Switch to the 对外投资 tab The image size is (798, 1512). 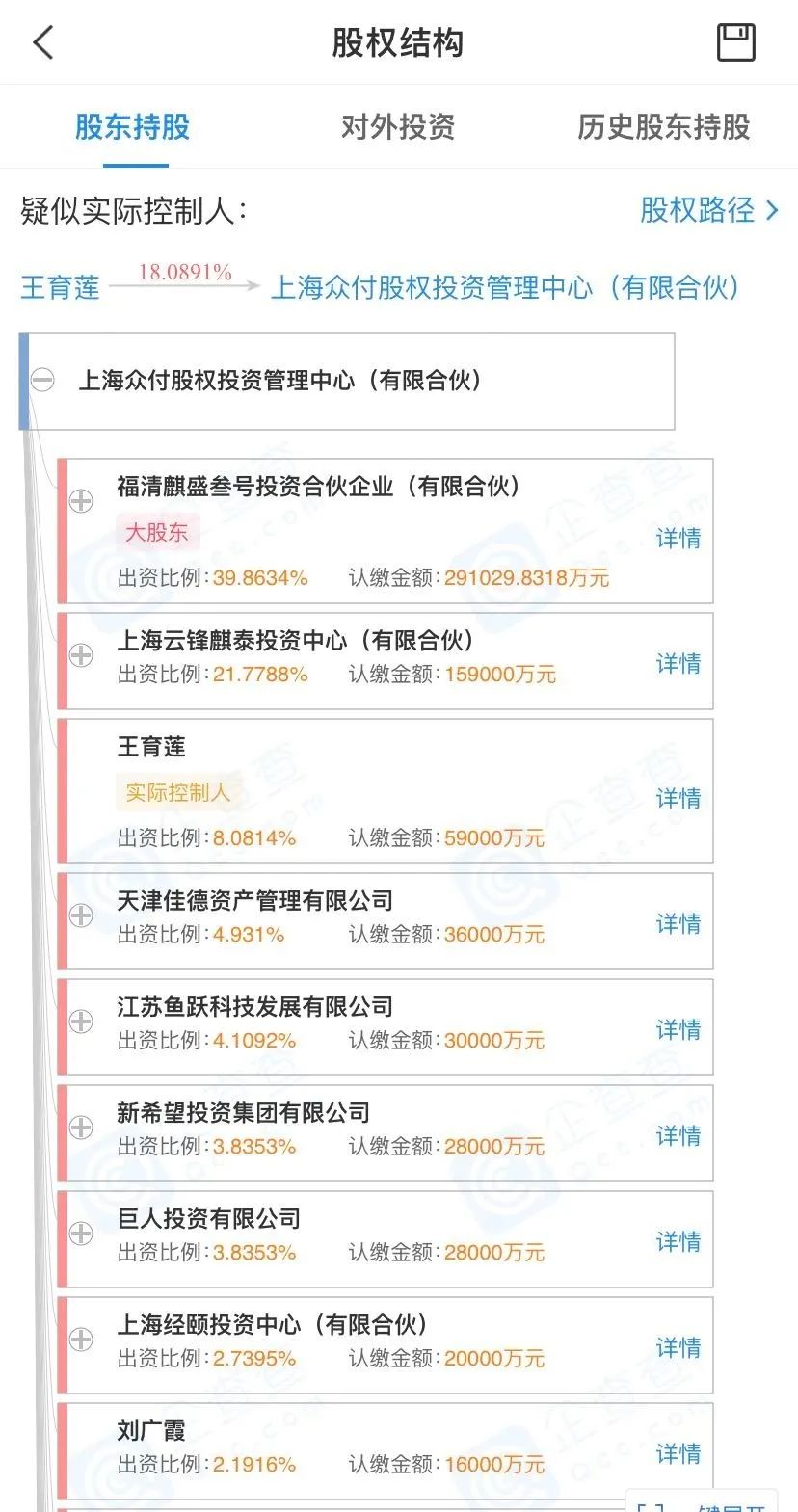tap(398, 126)
